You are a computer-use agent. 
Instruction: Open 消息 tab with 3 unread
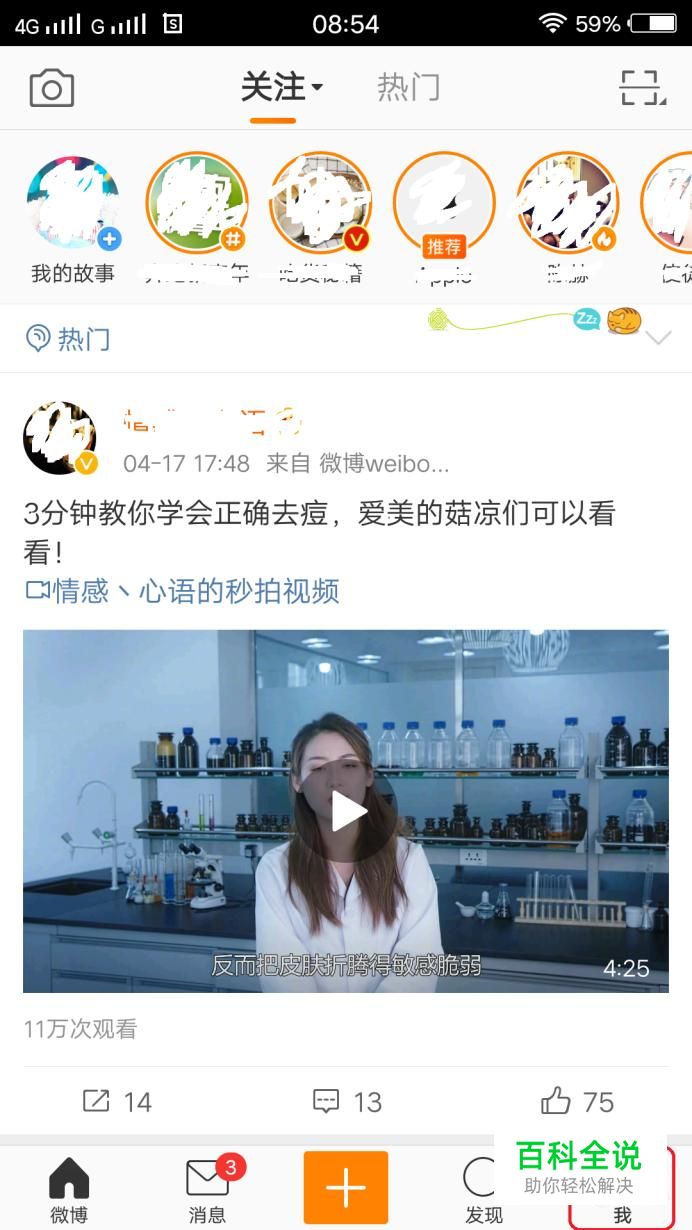(208, 1190)
